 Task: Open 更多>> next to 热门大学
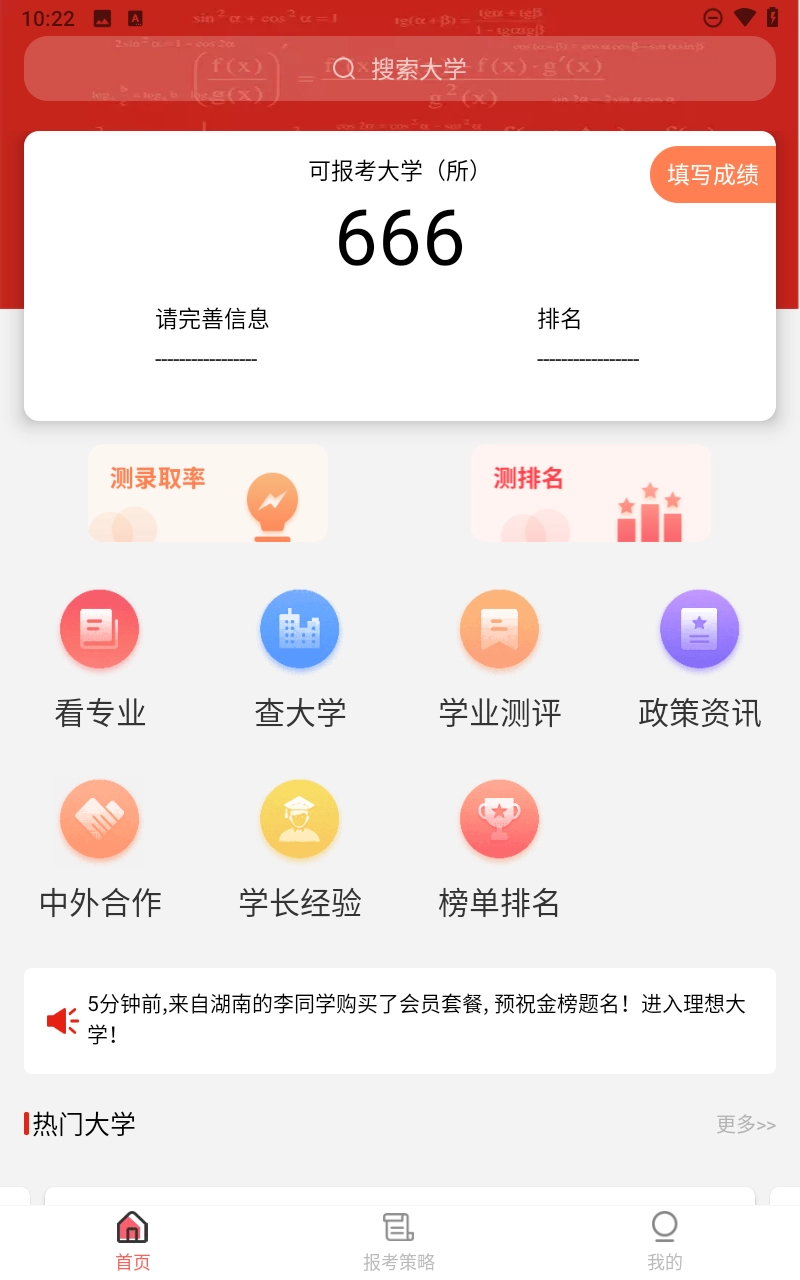(745, 1124)
